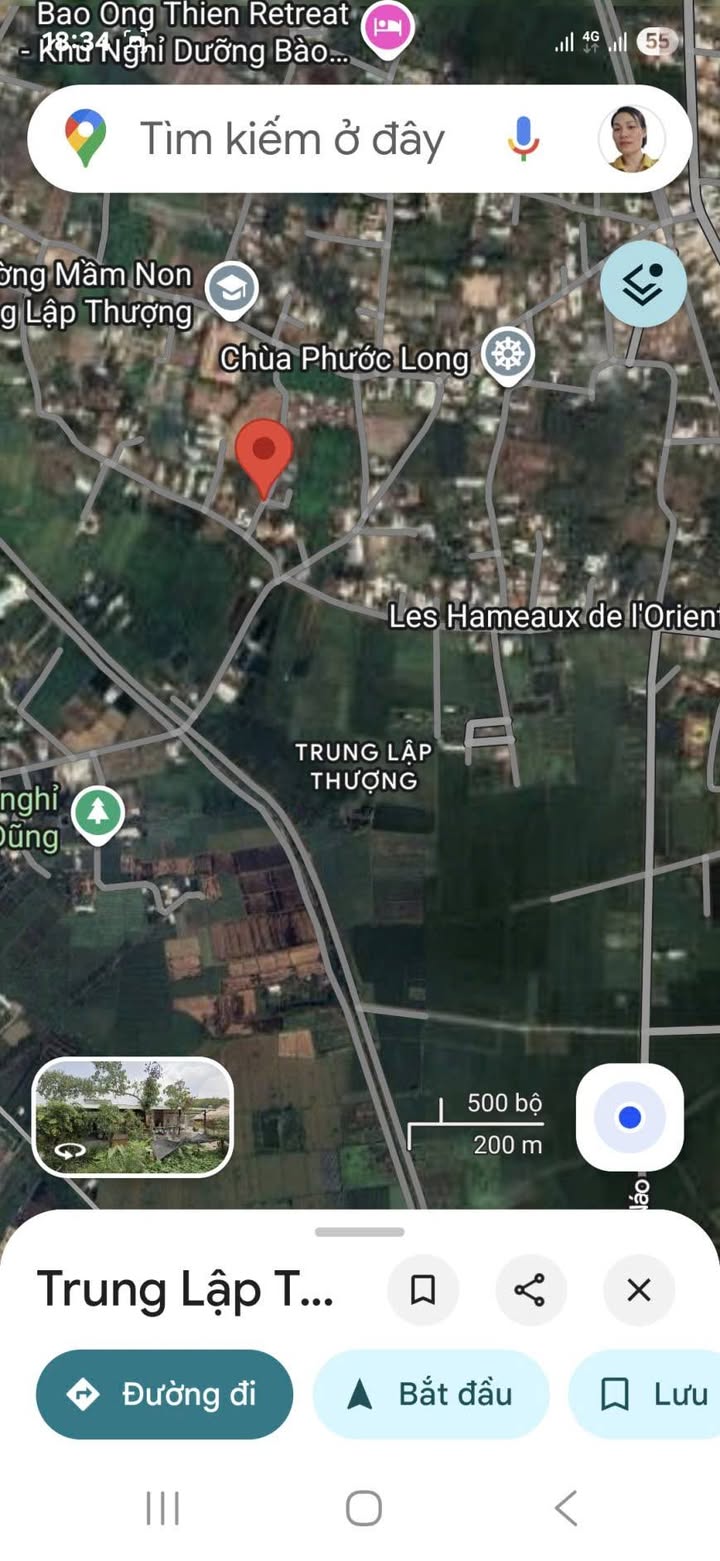Start navigation with Bắt đầu
The image size is (720, 1561).
(431, 1394)
